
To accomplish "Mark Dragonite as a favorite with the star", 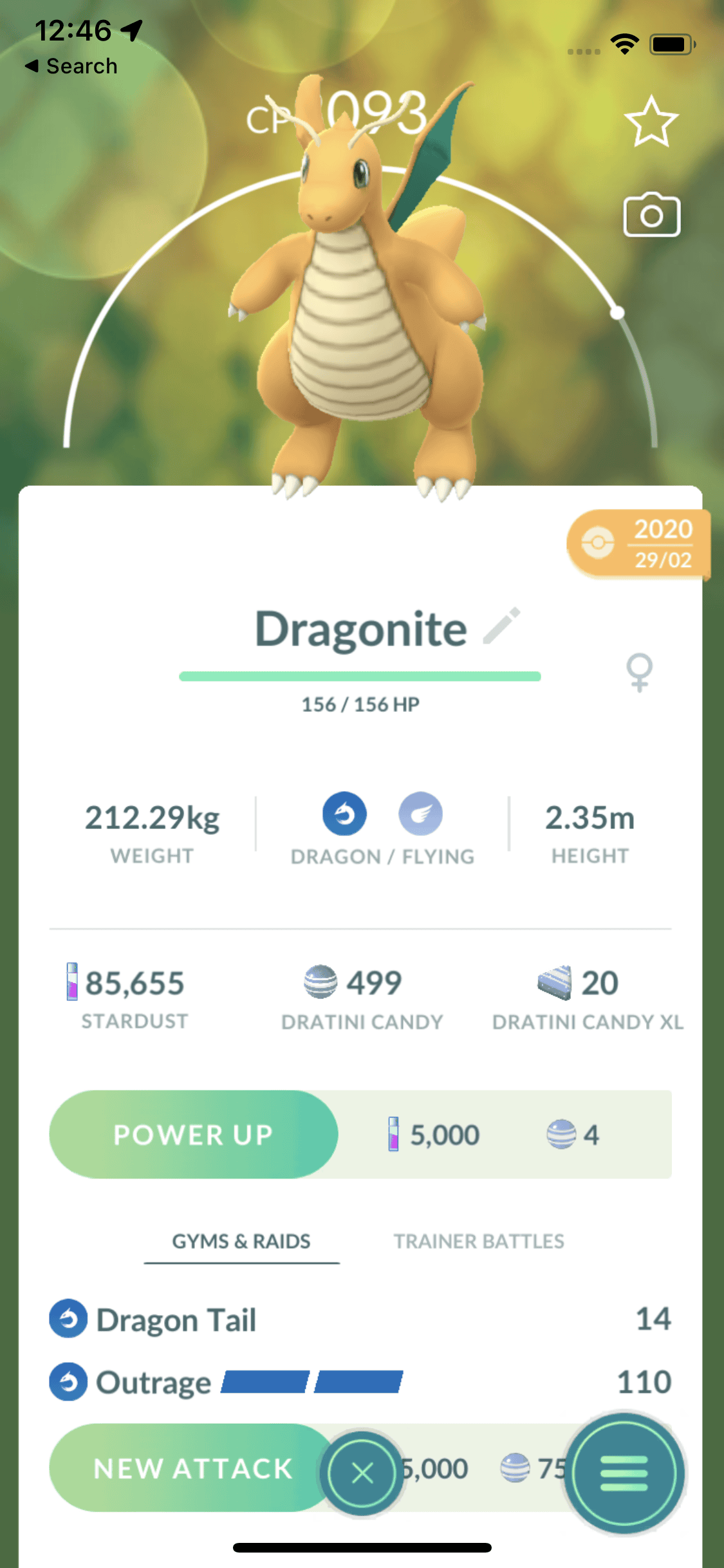I will (651, 122).
